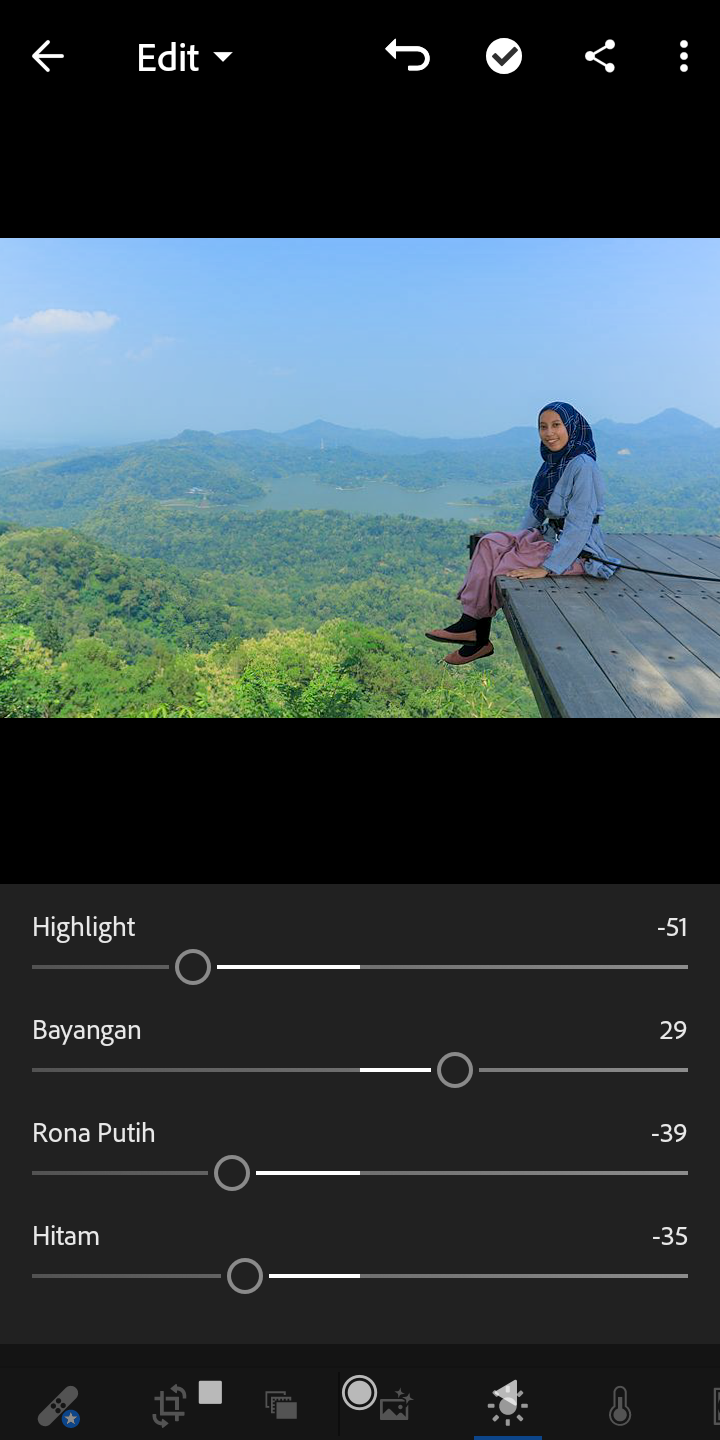Tap the Bayangan slider handle
This screenshot has width=720, height=1440.
(x=455, y=1070)
